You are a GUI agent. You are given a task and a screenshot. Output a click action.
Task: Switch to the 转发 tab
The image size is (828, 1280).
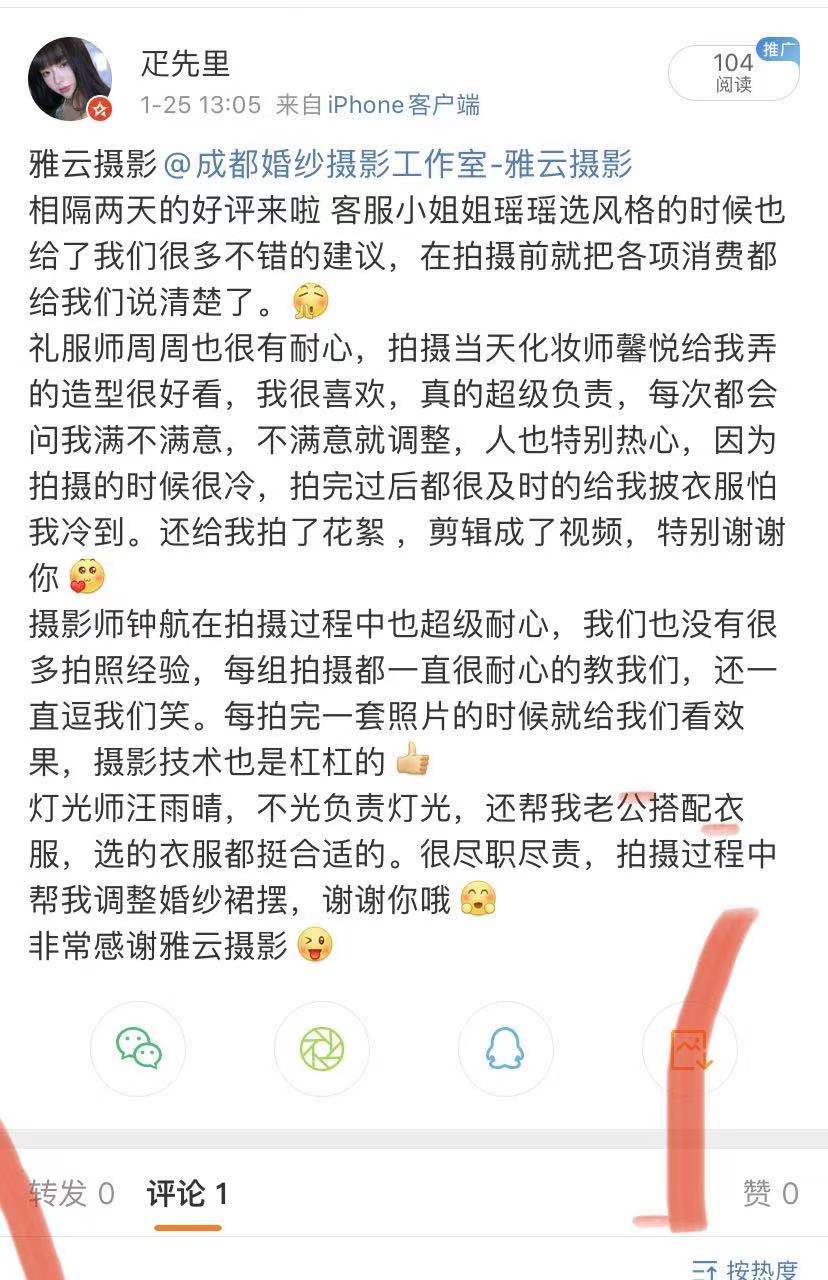click(x=71, y=1193)
